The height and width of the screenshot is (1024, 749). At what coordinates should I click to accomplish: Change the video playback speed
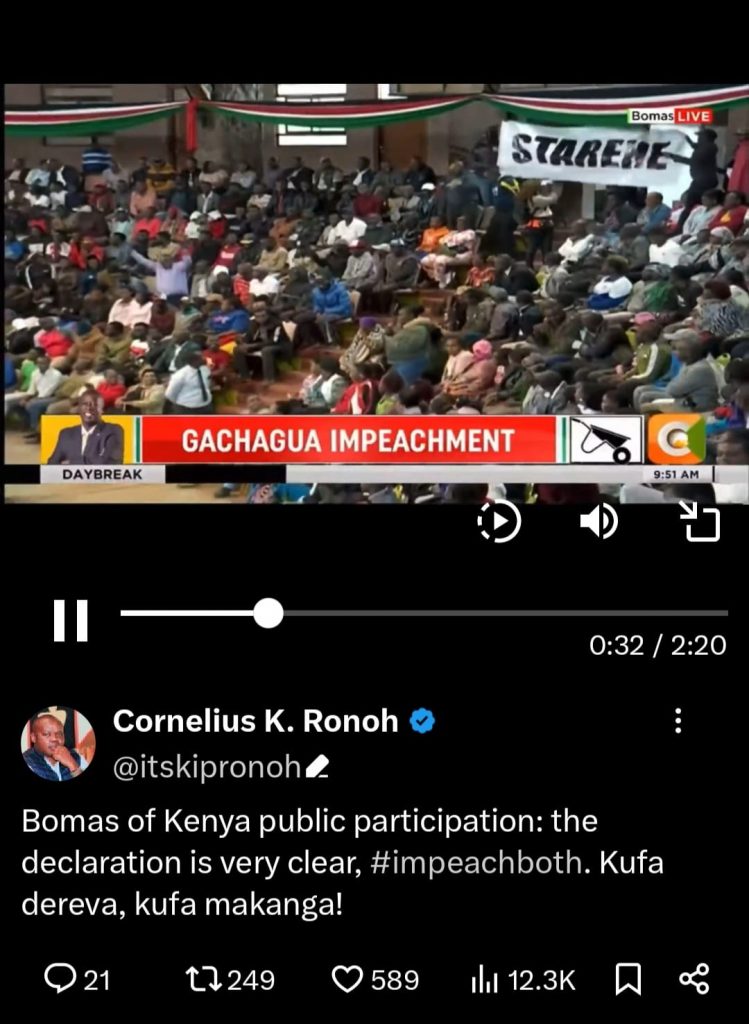tap(499, 521)
